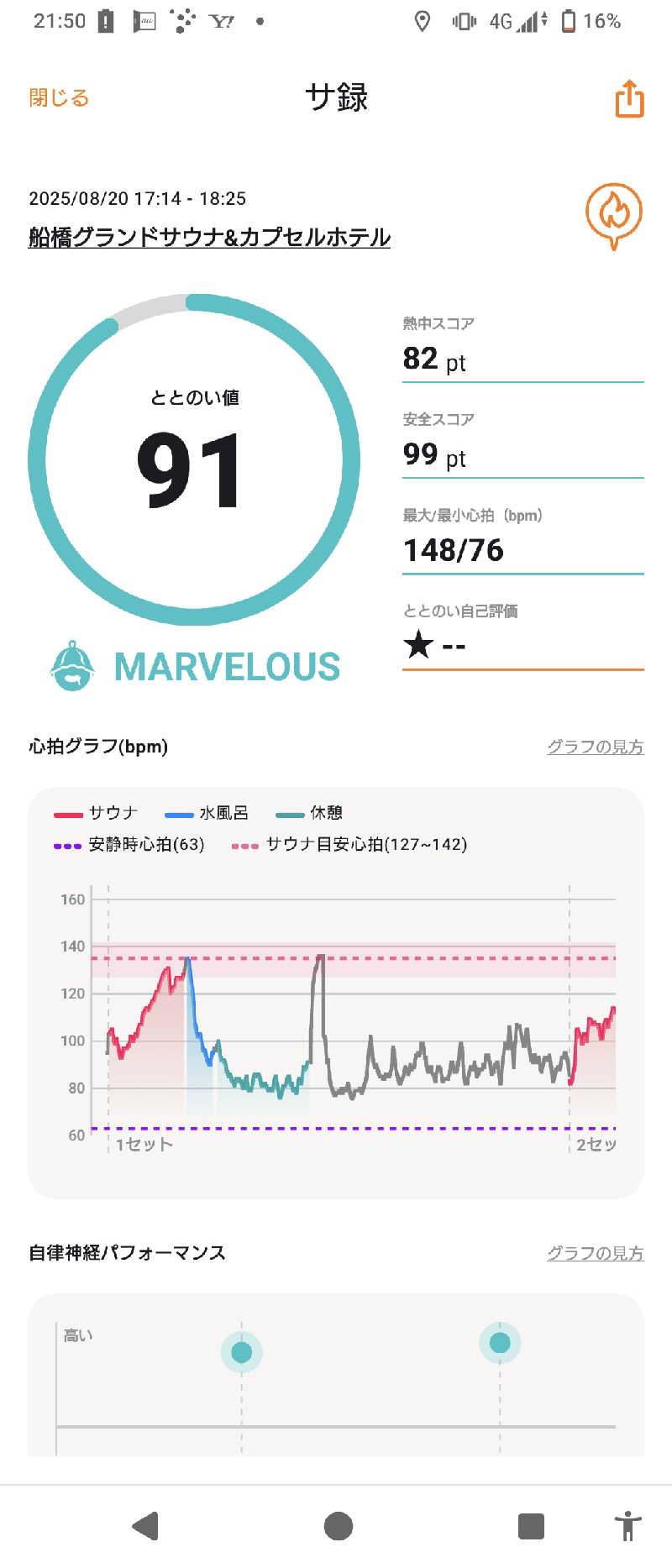Share this sauna record
672x1568 pixels.
click(x=629, y=99)
